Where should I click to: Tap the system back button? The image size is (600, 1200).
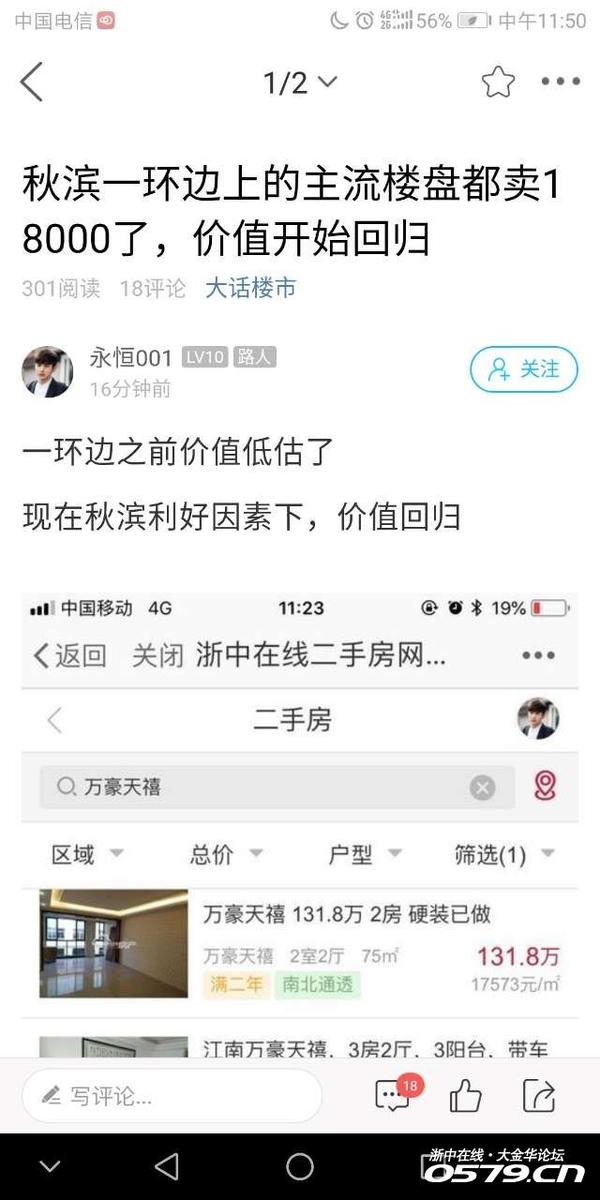pos(167,1166)
